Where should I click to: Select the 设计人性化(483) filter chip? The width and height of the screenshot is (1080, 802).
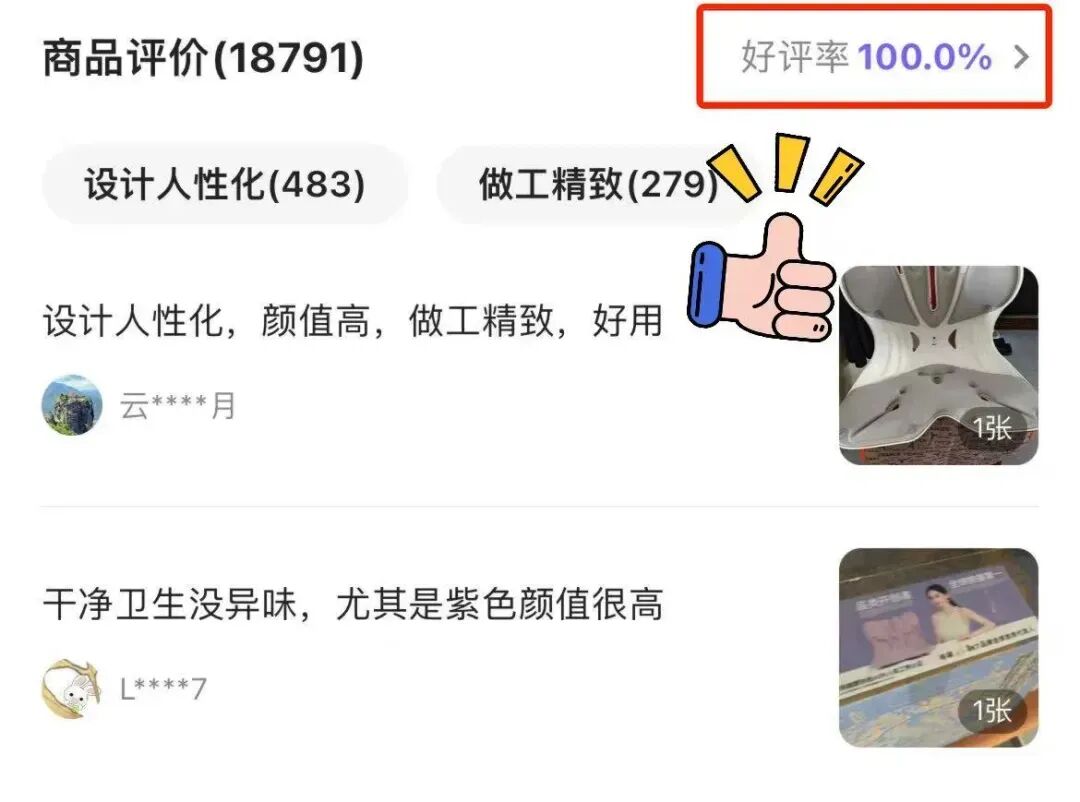pos(224,185)
